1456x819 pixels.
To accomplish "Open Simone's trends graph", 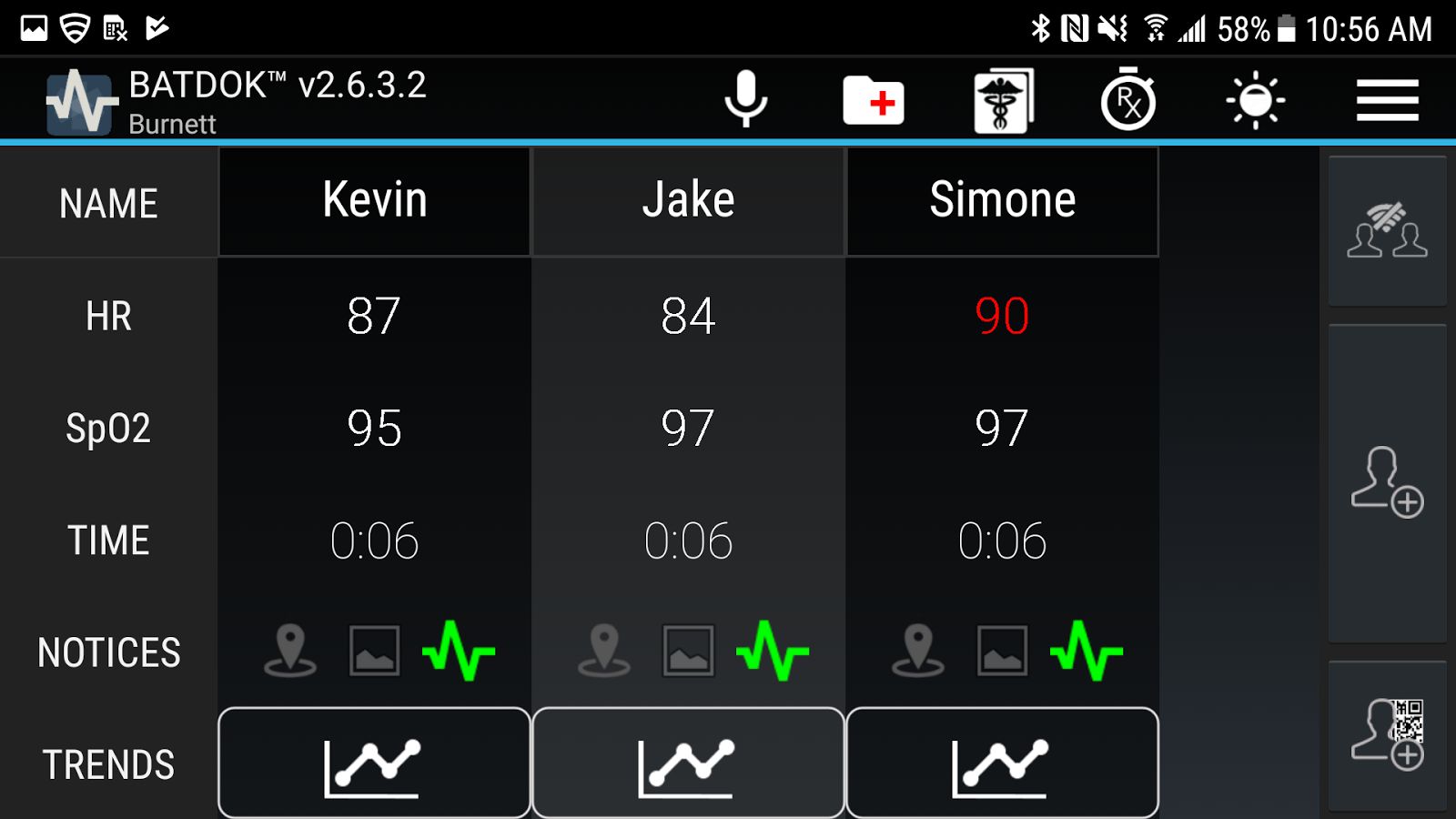I will point(1002,763).
